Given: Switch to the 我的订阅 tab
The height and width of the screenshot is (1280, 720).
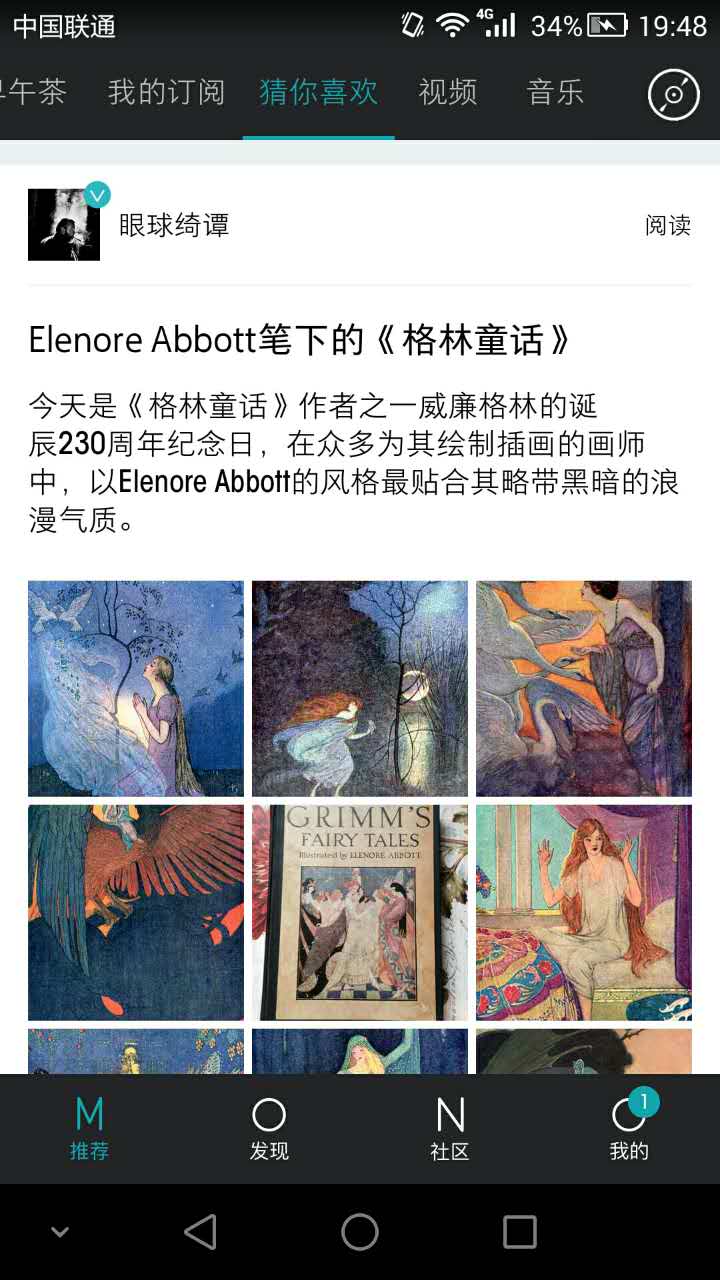Looking at the screenshot, I should point(166,93).
